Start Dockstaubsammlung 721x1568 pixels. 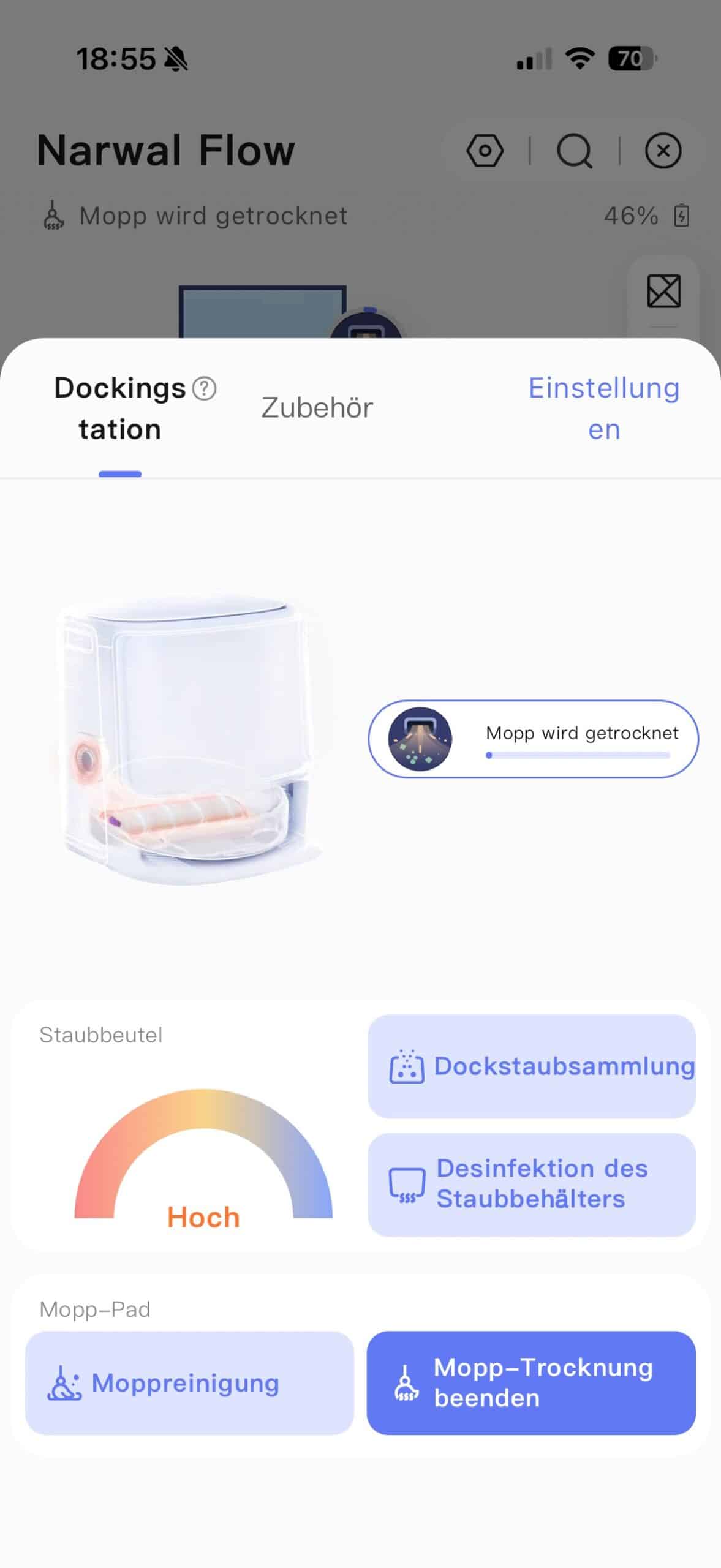pyautogui.click(x=531, y=1066)
